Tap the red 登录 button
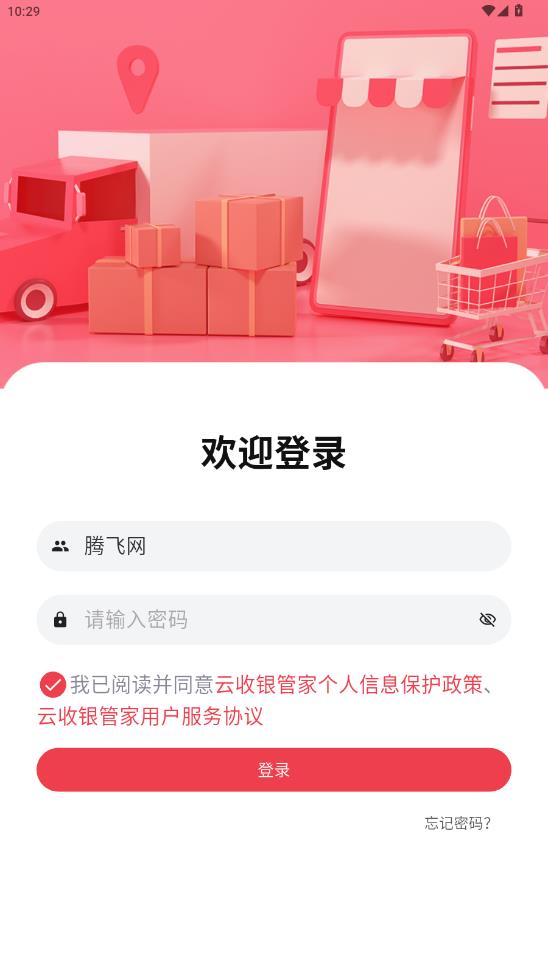Viewport: 548px width, 974px height. tap(273, 770)
